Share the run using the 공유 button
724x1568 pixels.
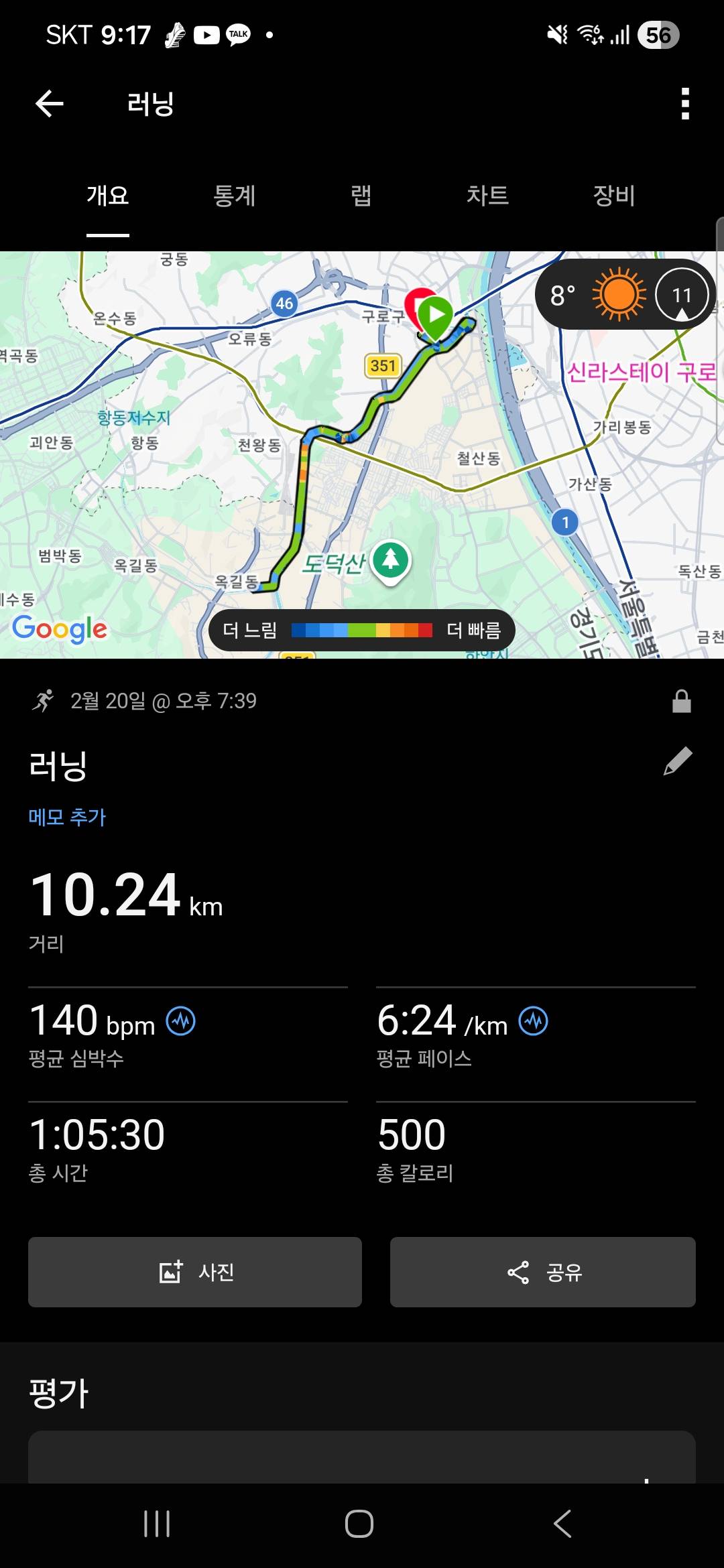(x=543, y=1272)
